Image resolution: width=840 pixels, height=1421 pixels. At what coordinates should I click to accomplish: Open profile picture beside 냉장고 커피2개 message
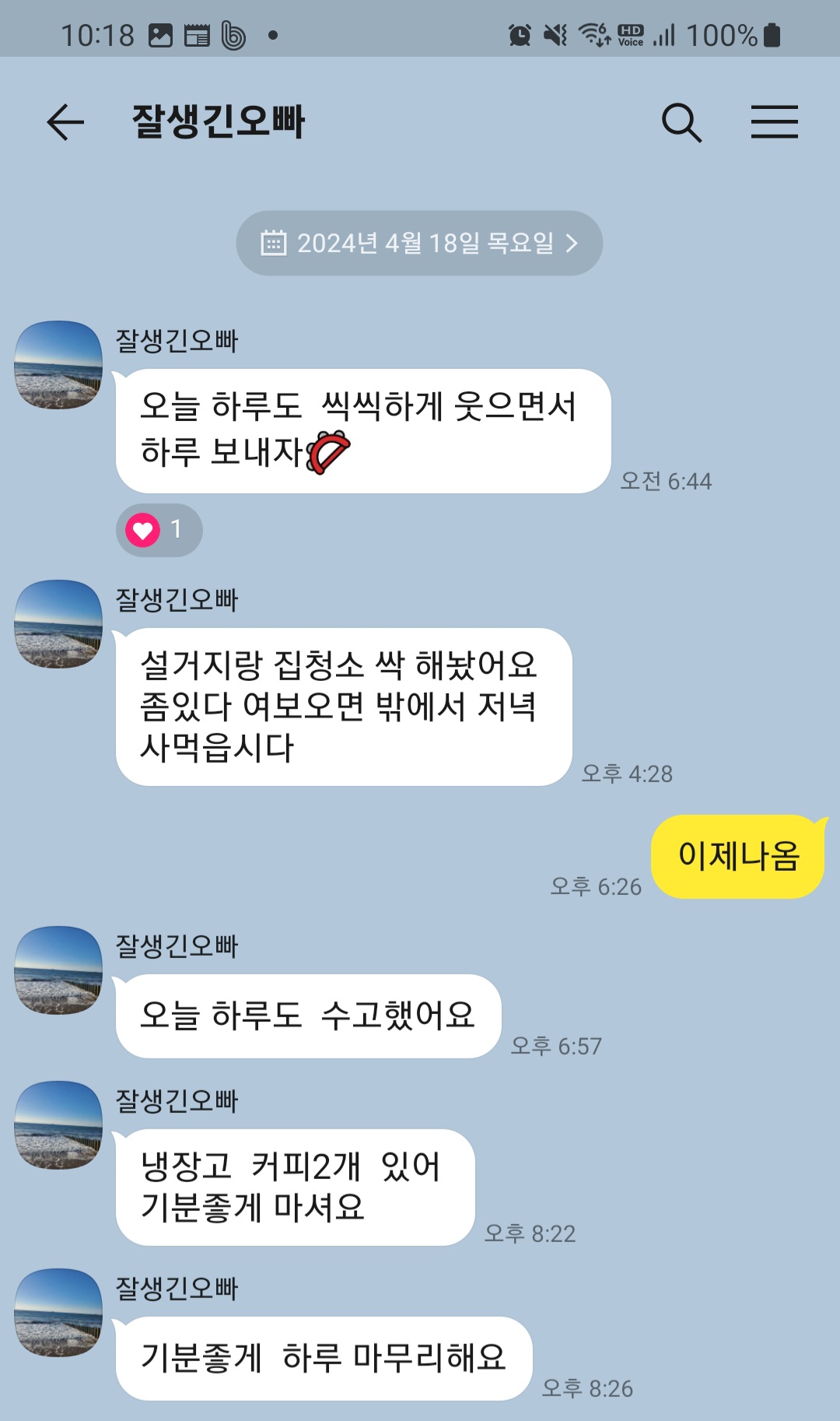(x=58, y=1125)
